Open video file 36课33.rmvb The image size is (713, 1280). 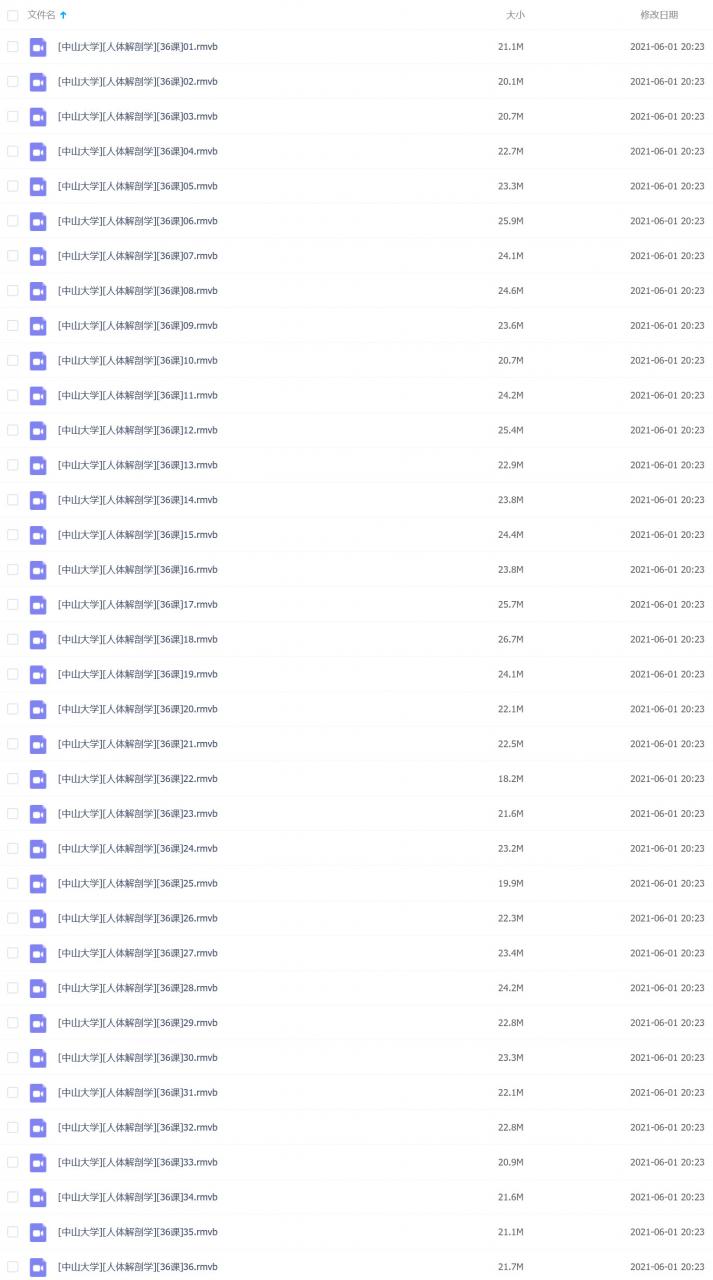click(138, 1163)
